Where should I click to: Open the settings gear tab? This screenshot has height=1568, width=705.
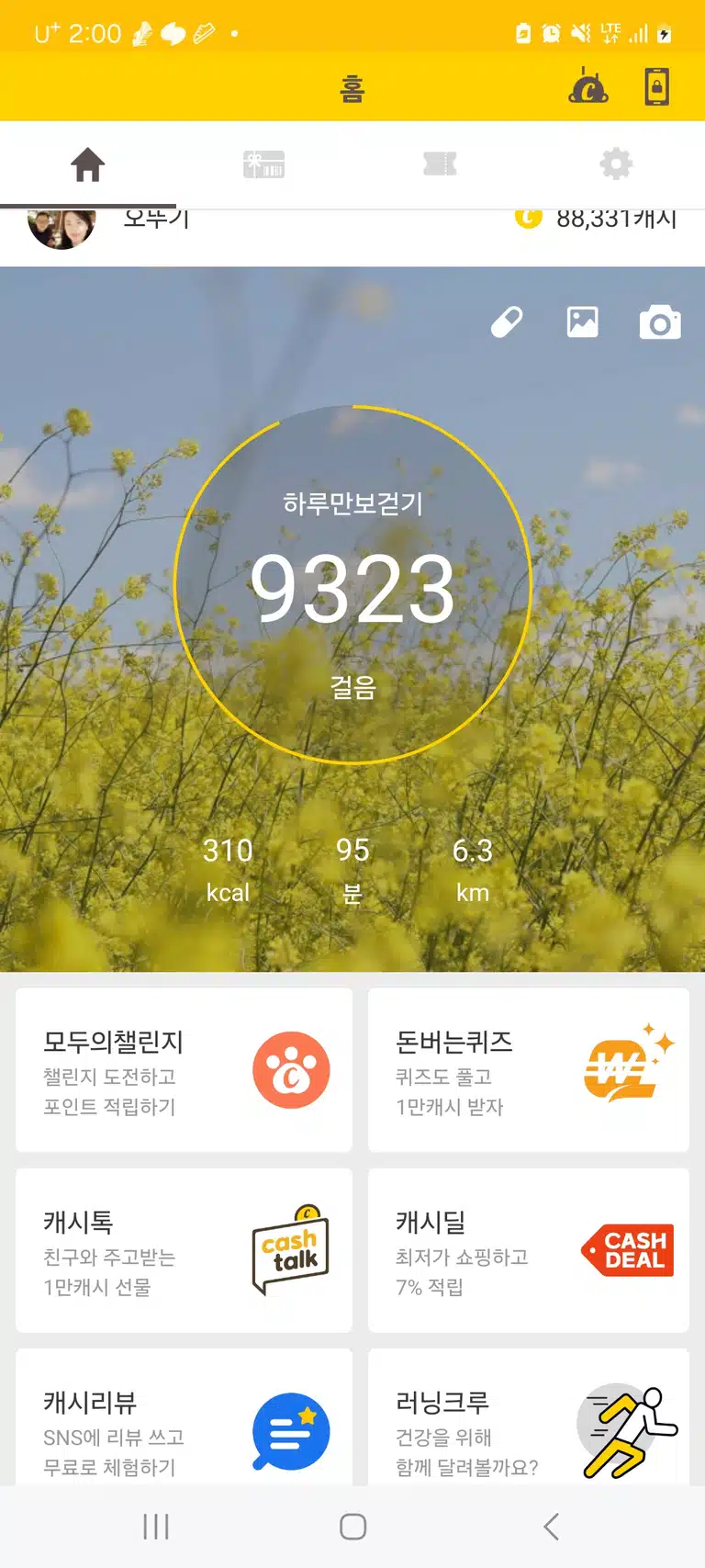616,164
